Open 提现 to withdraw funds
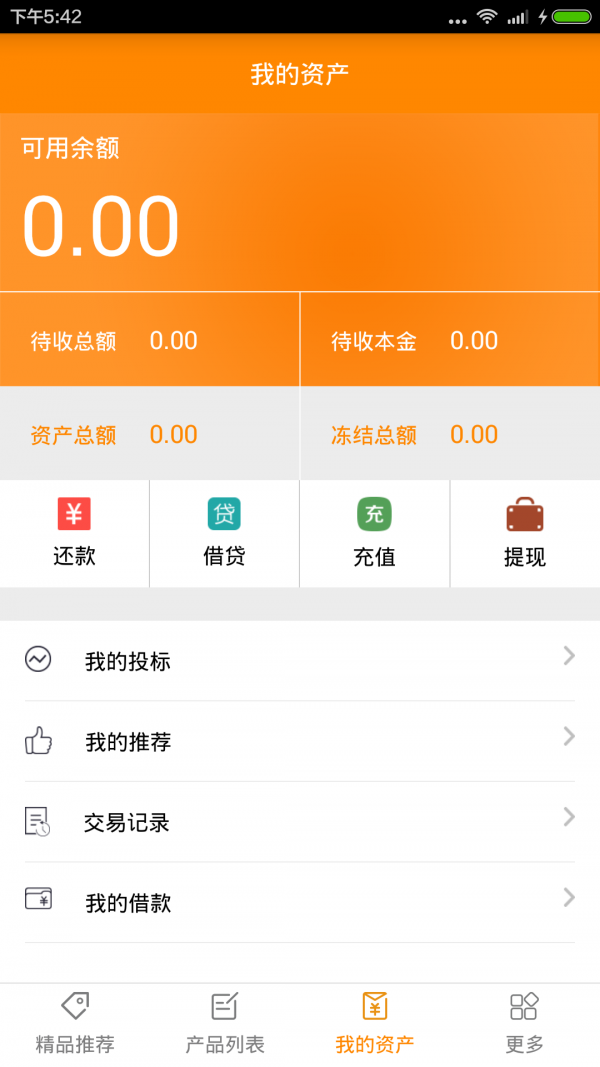 (525, 534)
